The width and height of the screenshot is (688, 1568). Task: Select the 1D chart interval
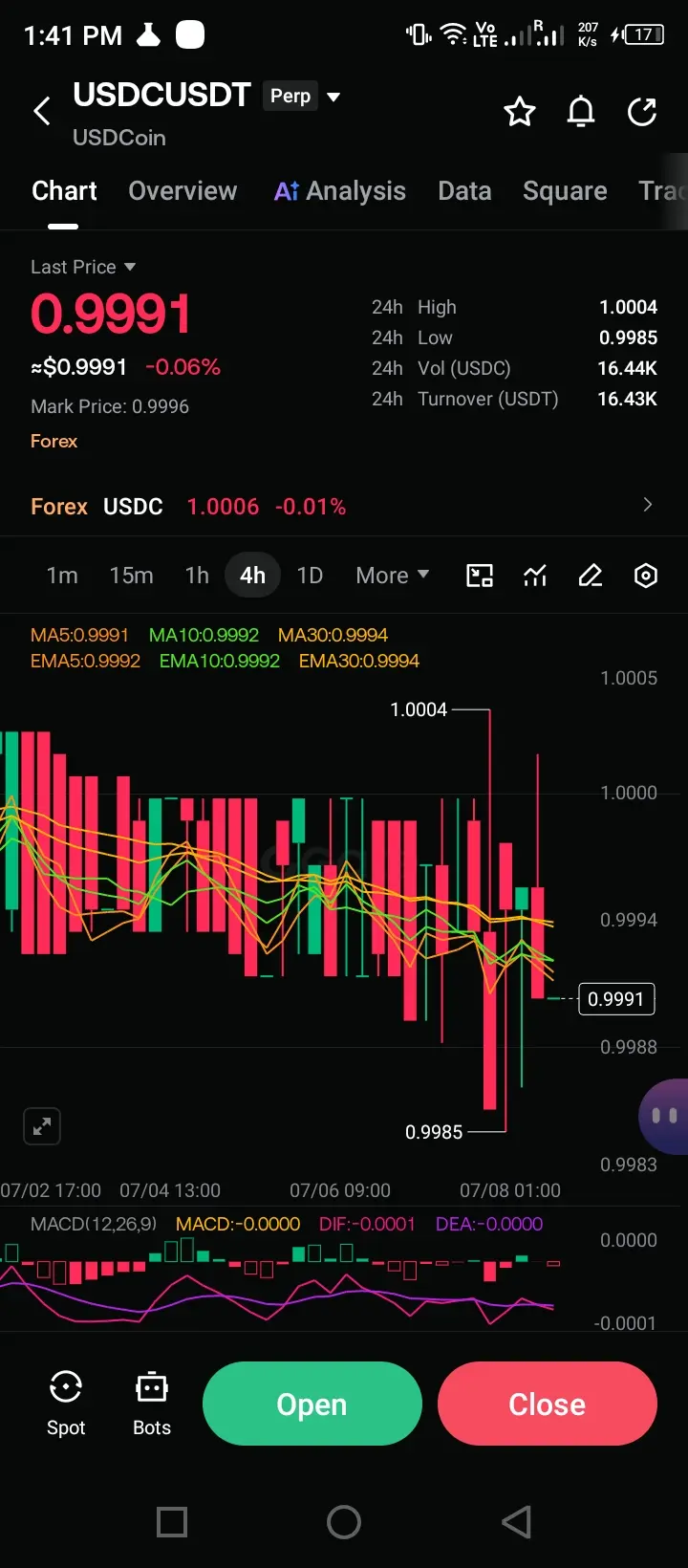click(x=310, y=576)
